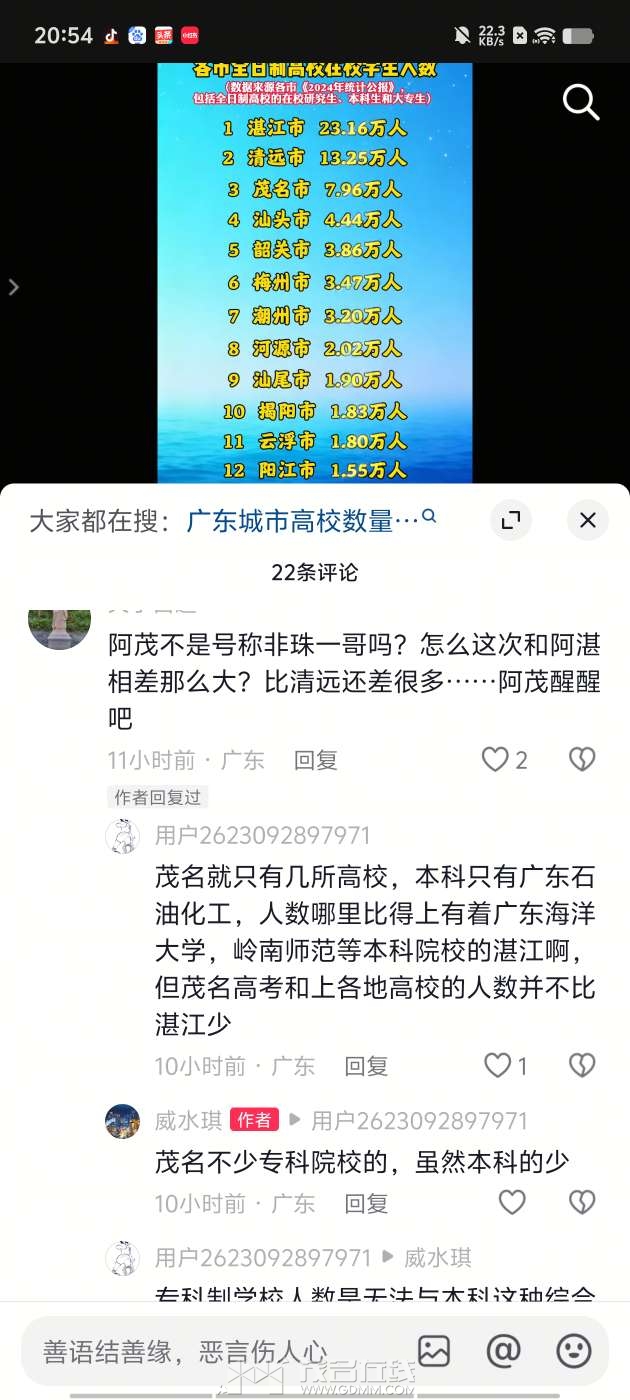Dislike the comment about 阿茂 and 非珠一哥
Screen dimensions: 630x1400
click(582, 760)
